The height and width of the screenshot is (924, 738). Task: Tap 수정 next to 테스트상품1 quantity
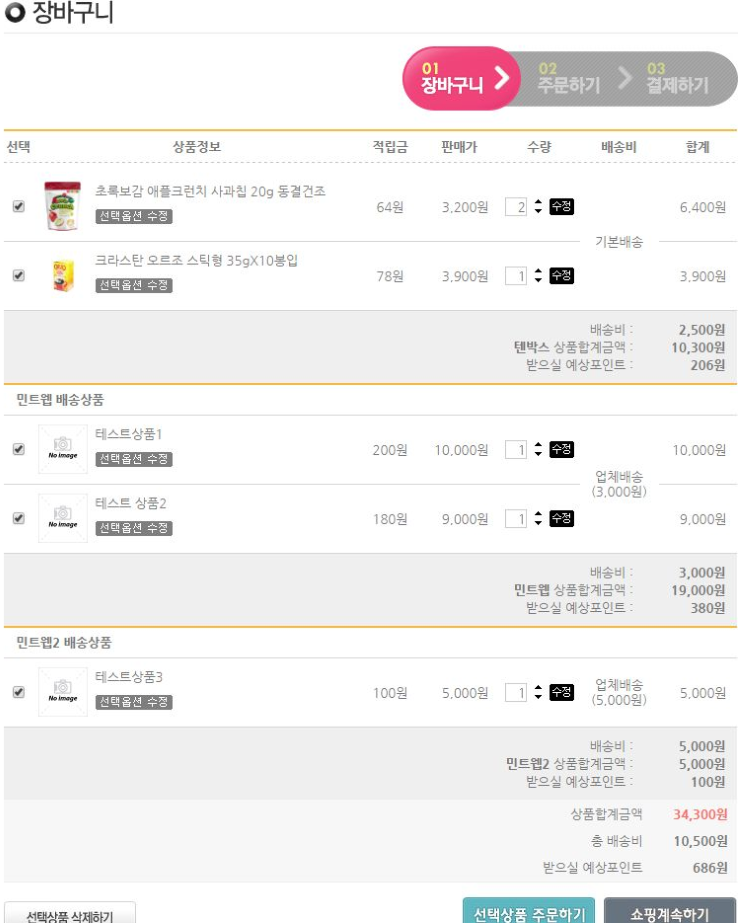tap(562, 450)
